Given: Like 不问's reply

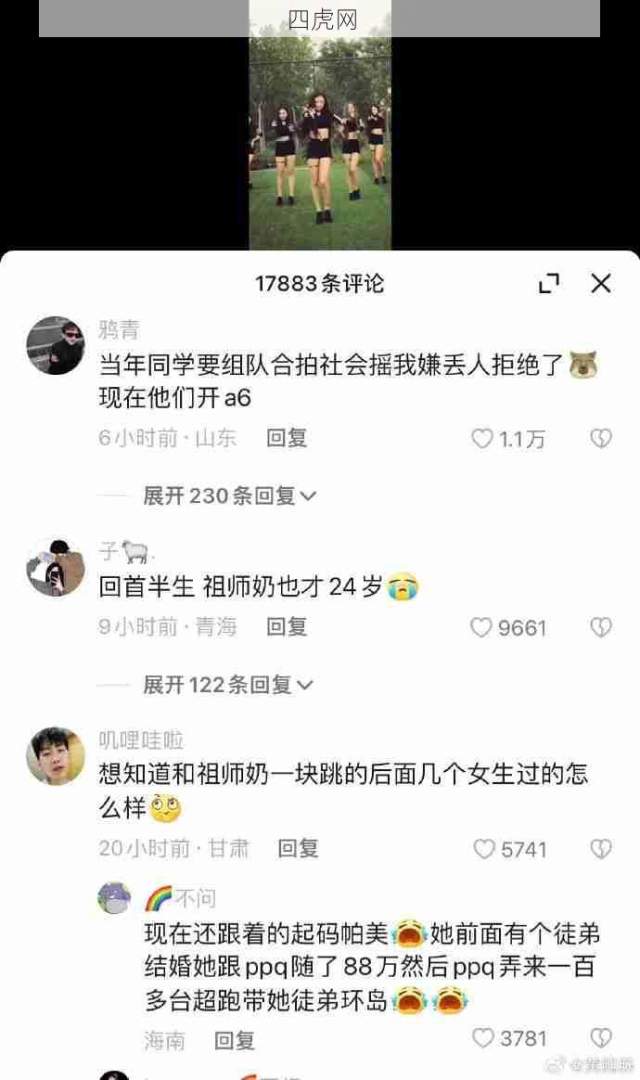Looking at the screenshot, I should [484, 1038].
